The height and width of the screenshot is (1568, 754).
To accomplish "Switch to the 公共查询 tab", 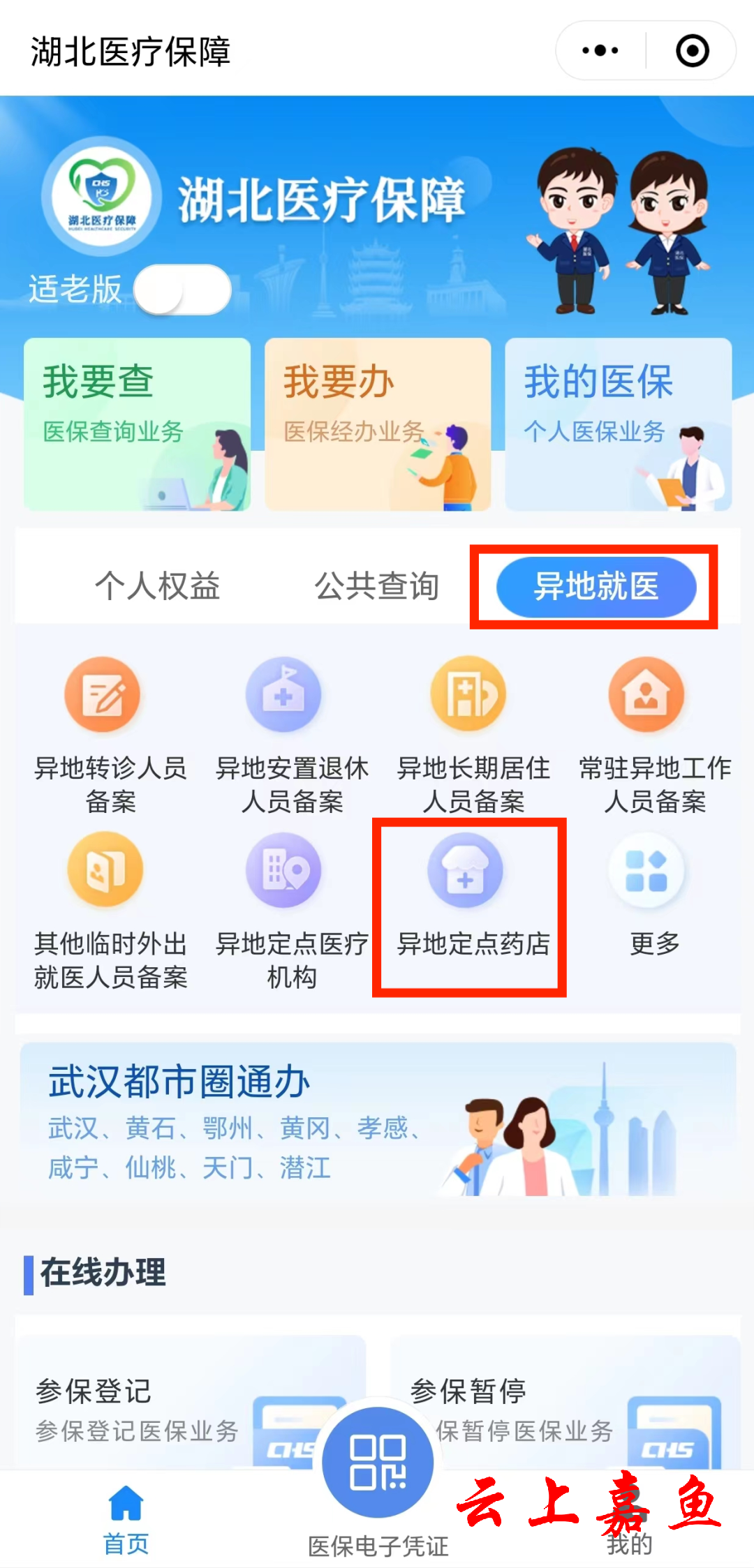I will (377, 586).
